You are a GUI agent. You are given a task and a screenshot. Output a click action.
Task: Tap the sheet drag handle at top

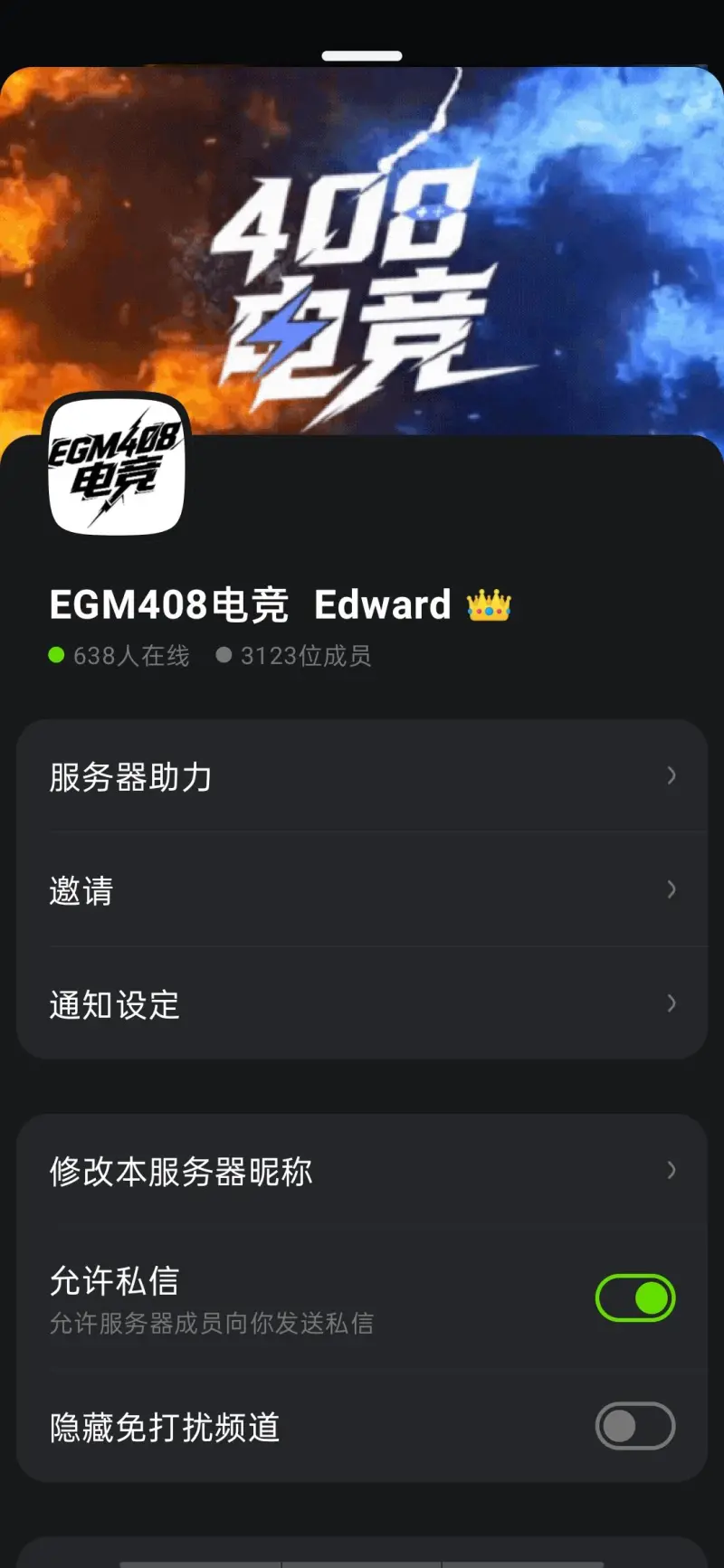[x=362, y=56]
